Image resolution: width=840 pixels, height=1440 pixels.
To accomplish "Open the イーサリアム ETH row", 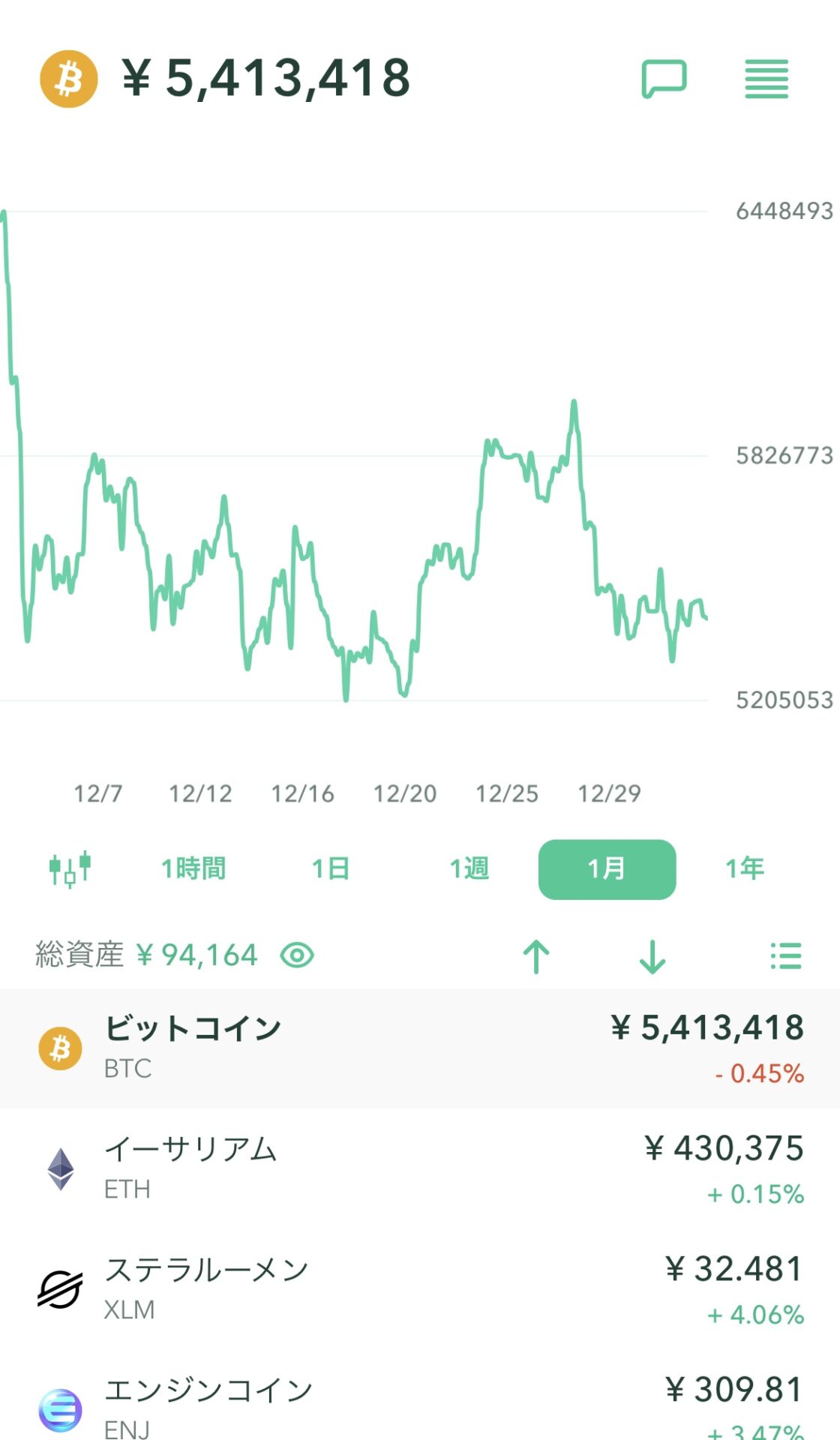I will click(420, 1168).
